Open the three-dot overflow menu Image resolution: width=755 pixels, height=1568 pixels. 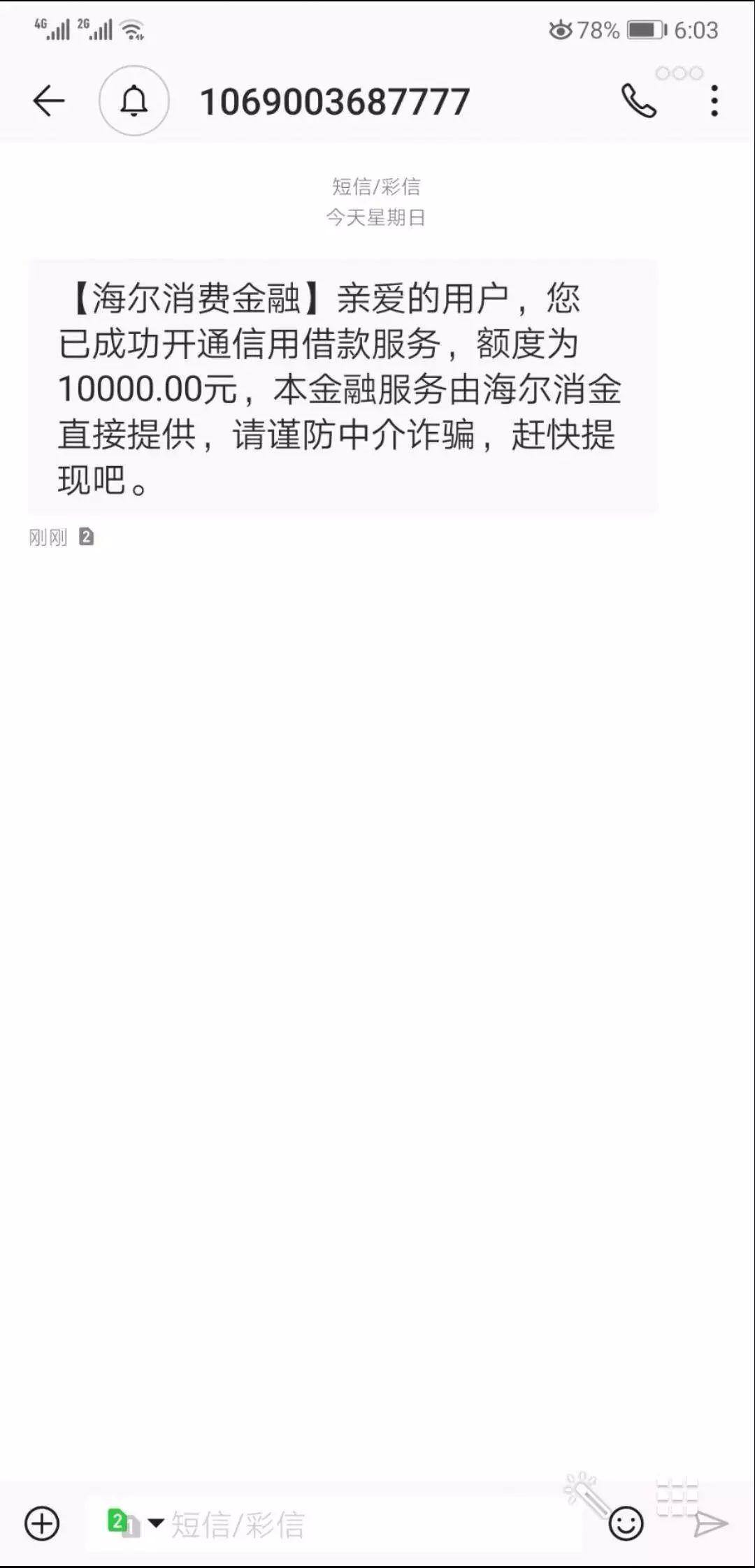(714, 101)
